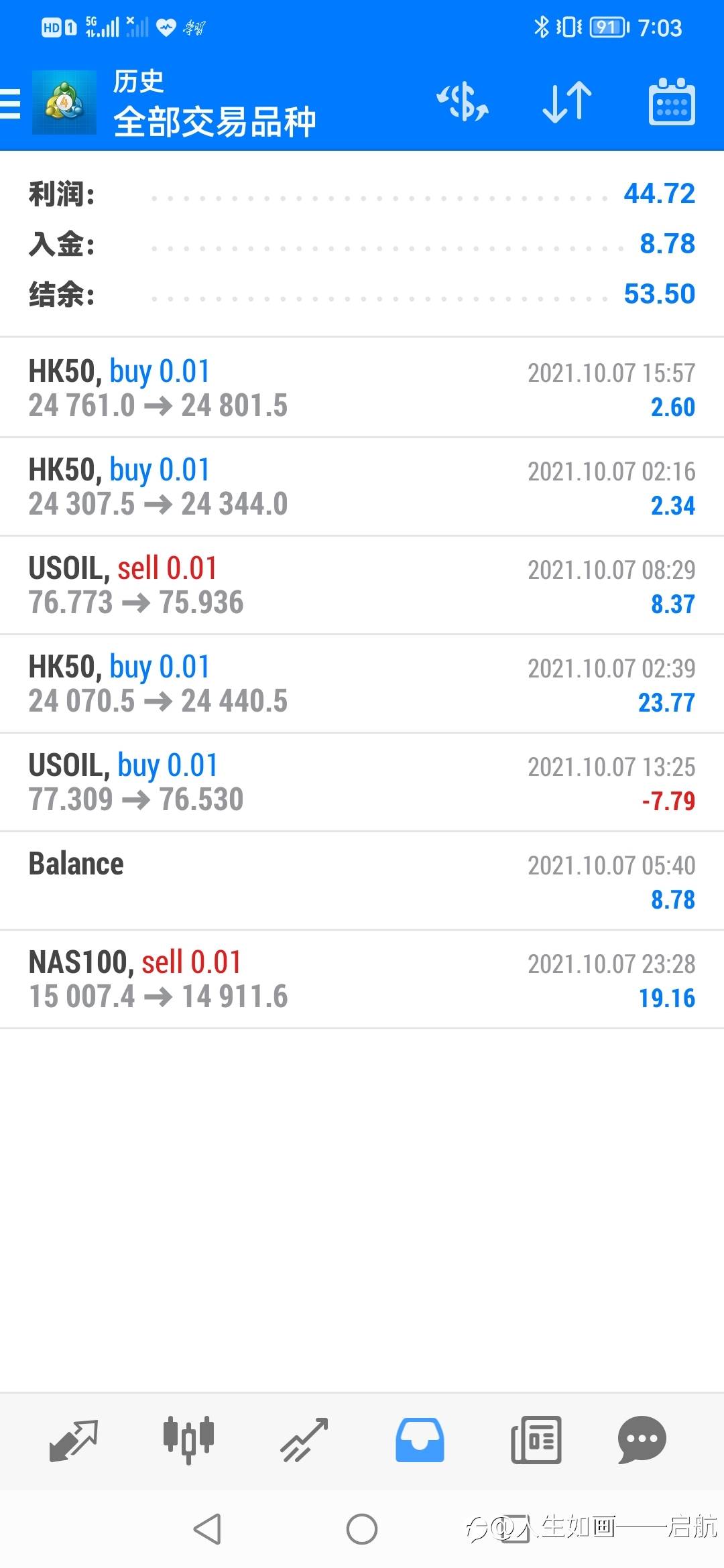Screen dimensions: 724x1568
Task: Expand NAS100 sell trade with profit 19.16
Action: 362,980
